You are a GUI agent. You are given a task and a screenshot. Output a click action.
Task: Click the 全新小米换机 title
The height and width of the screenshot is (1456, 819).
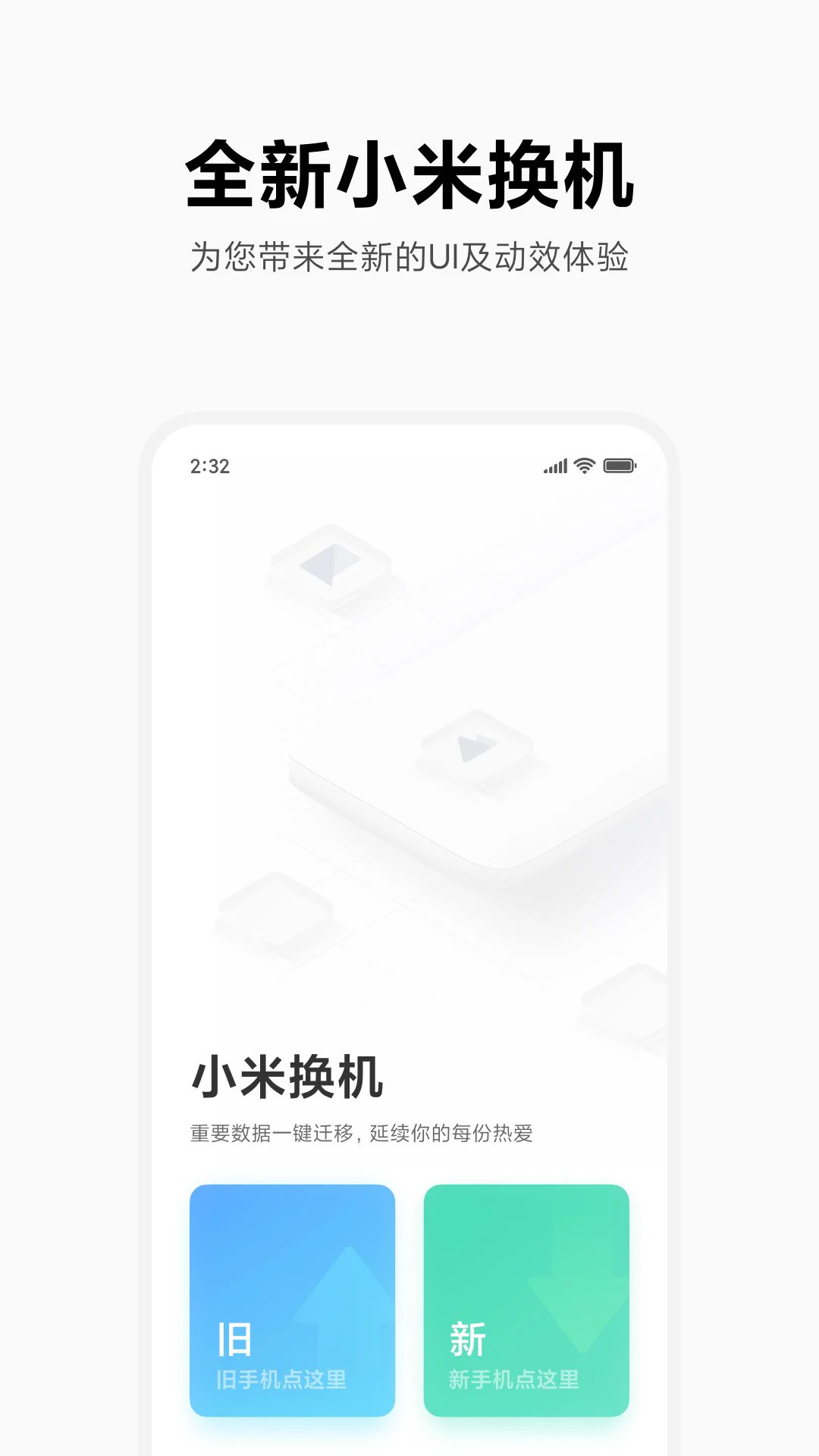tap(409, 173)
